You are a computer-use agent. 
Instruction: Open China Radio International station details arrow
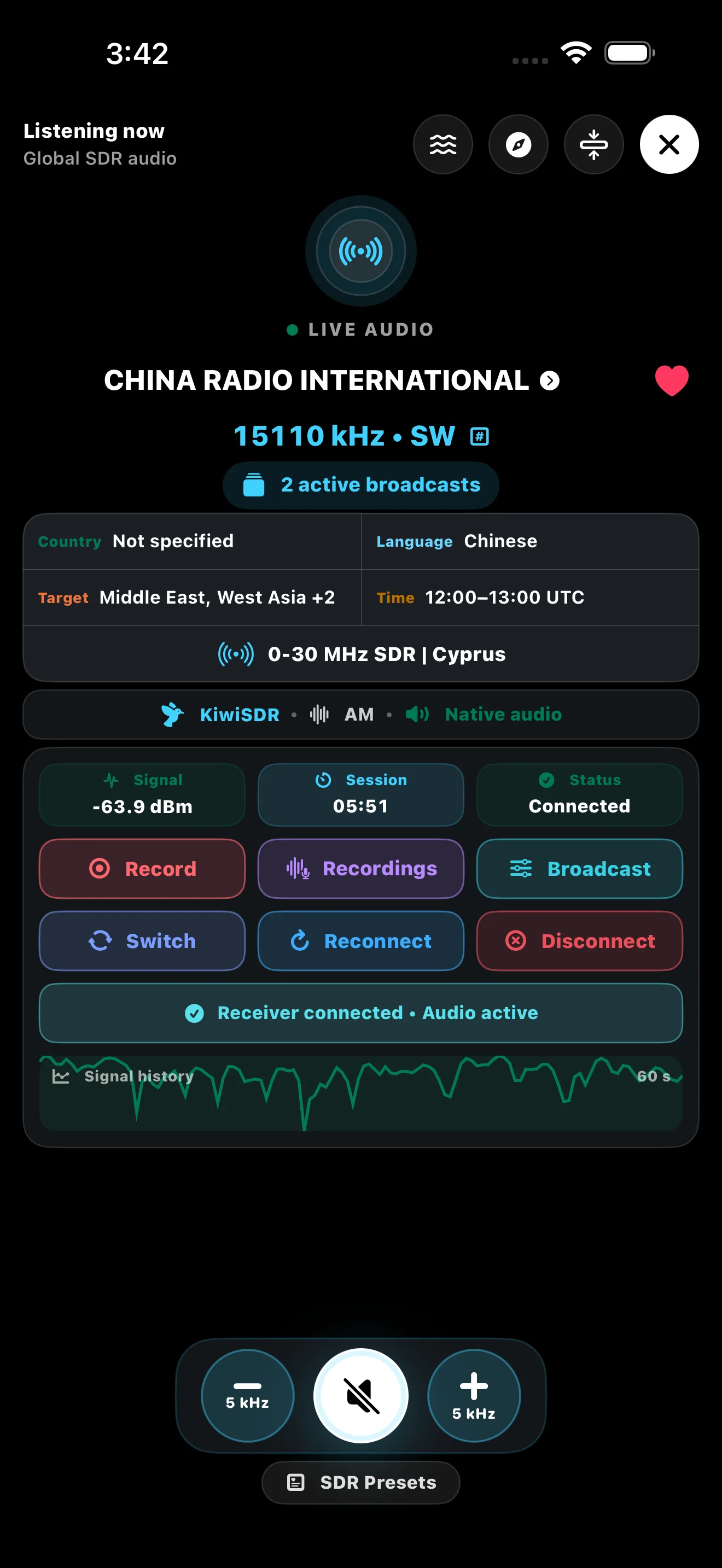coord(550,381)
